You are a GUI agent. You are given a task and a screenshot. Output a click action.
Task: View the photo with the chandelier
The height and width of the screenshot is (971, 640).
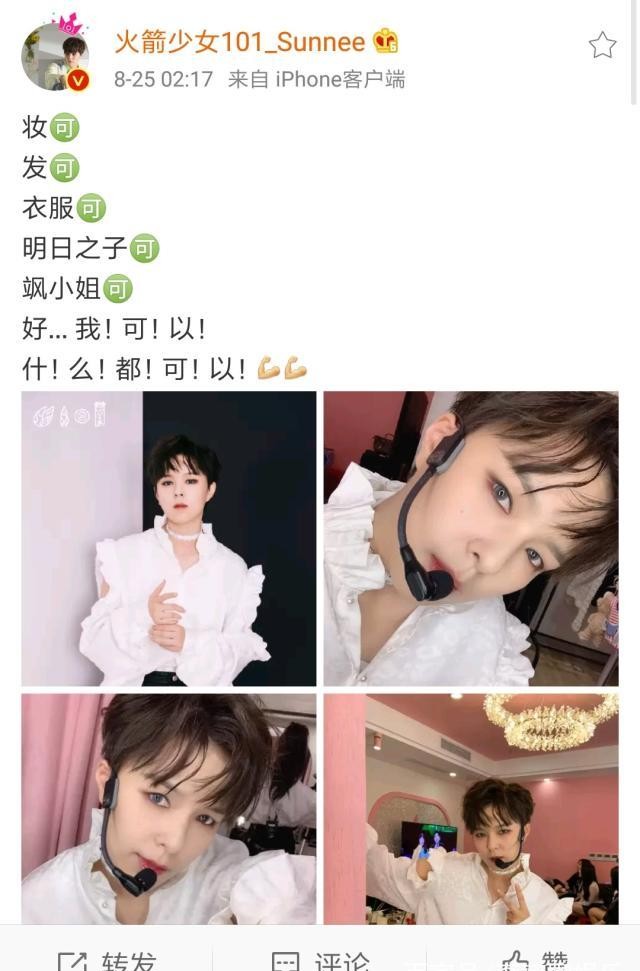click(x=471, y=808)
